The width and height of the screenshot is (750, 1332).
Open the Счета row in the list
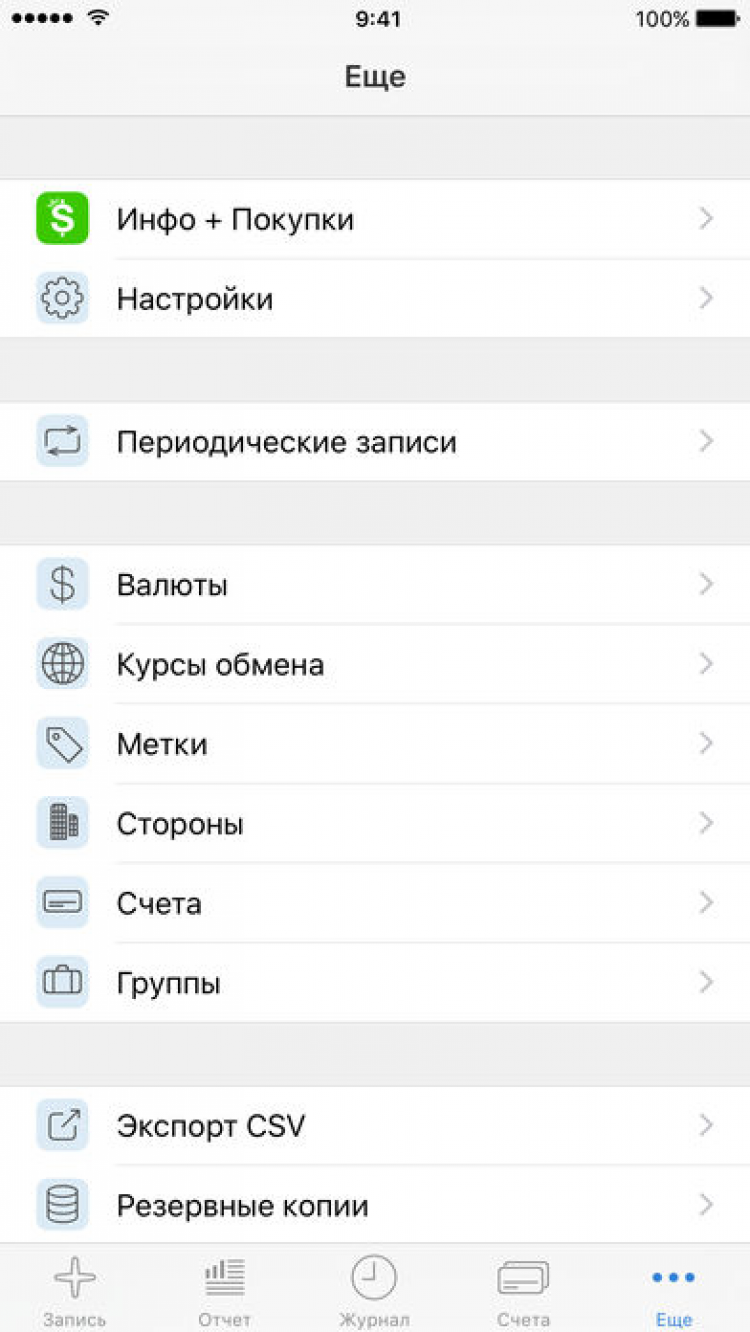pos(375,903)
